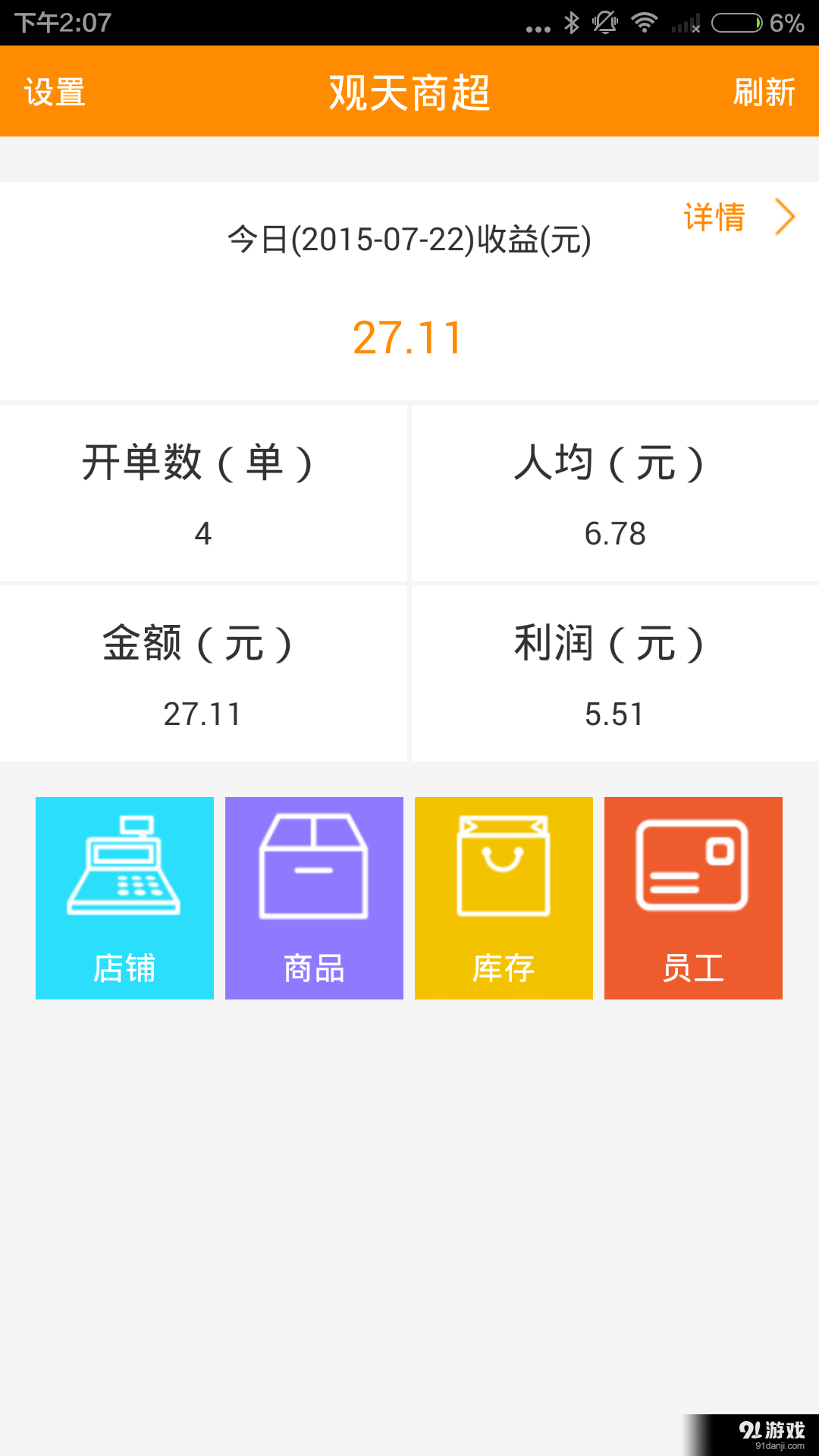Expand the 详情 details arrow chevron

(785, 218)
